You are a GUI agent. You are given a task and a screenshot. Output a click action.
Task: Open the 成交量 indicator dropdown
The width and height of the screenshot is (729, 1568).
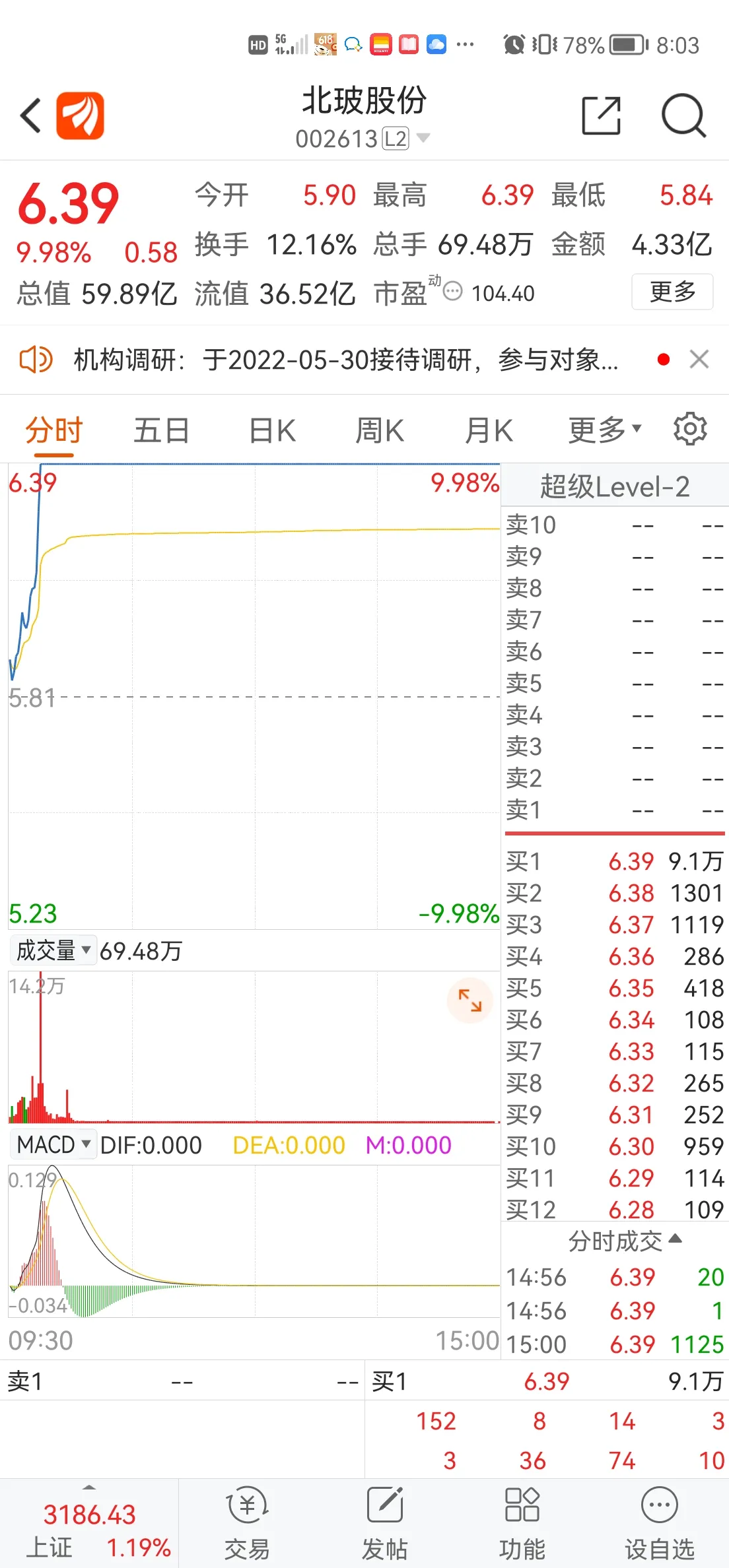tap(54, 950)
